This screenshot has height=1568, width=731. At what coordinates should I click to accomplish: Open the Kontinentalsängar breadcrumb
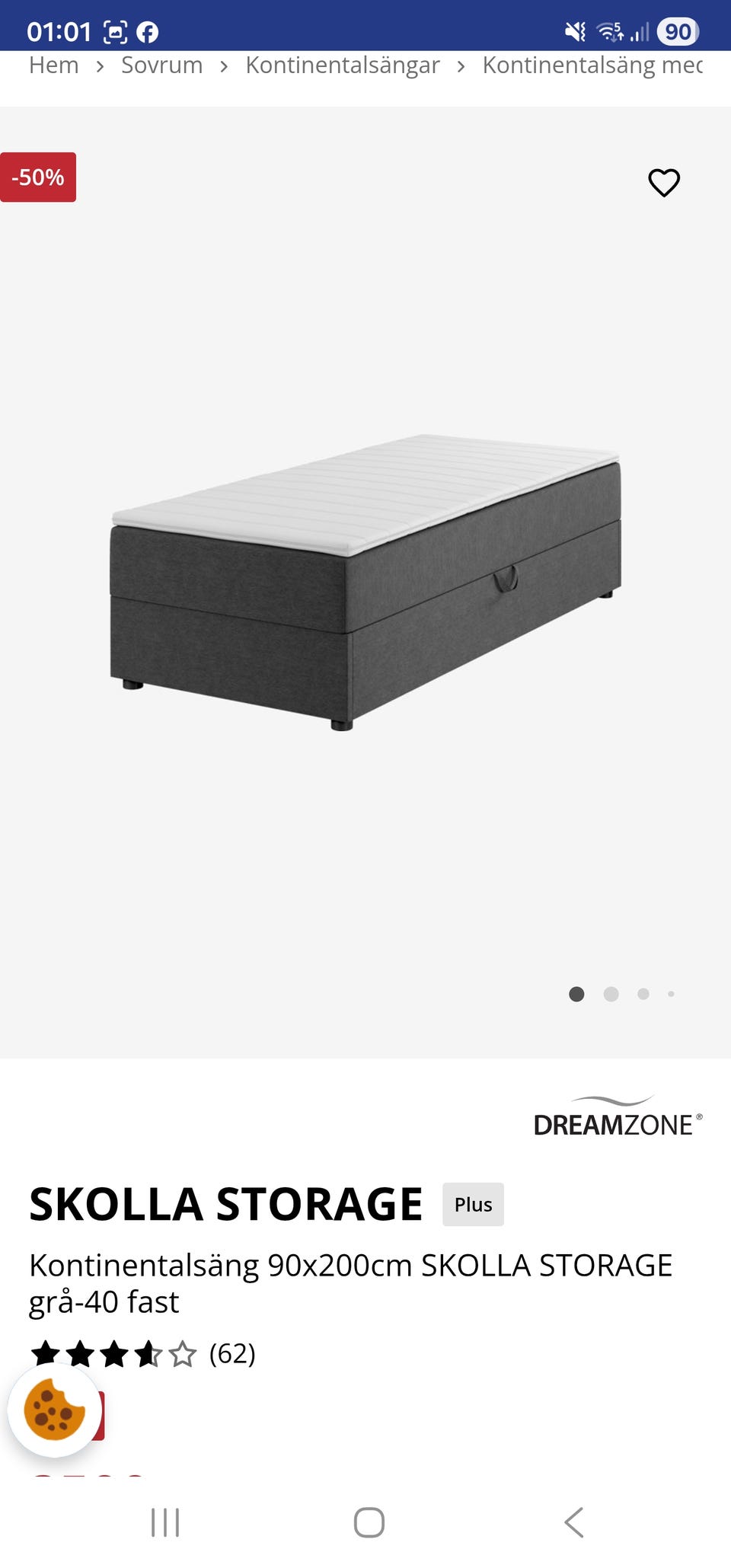point(343,65)
